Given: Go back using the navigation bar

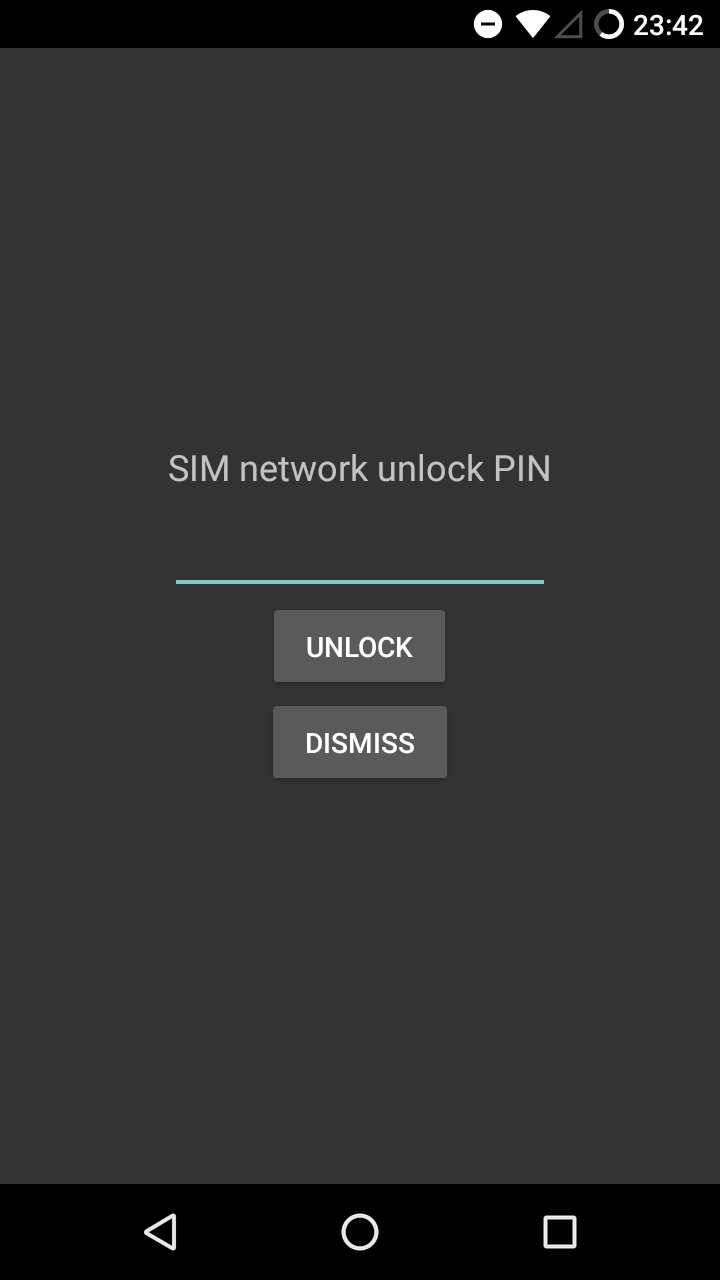Looking at the screenshot, I should (160, 1232).
